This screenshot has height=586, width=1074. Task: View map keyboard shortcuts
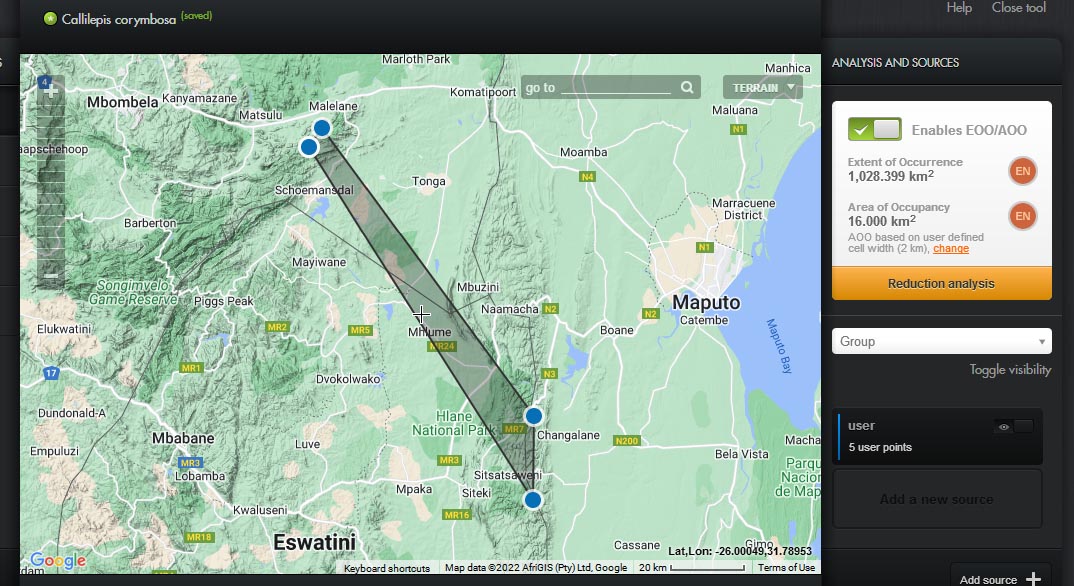(386, 568)
